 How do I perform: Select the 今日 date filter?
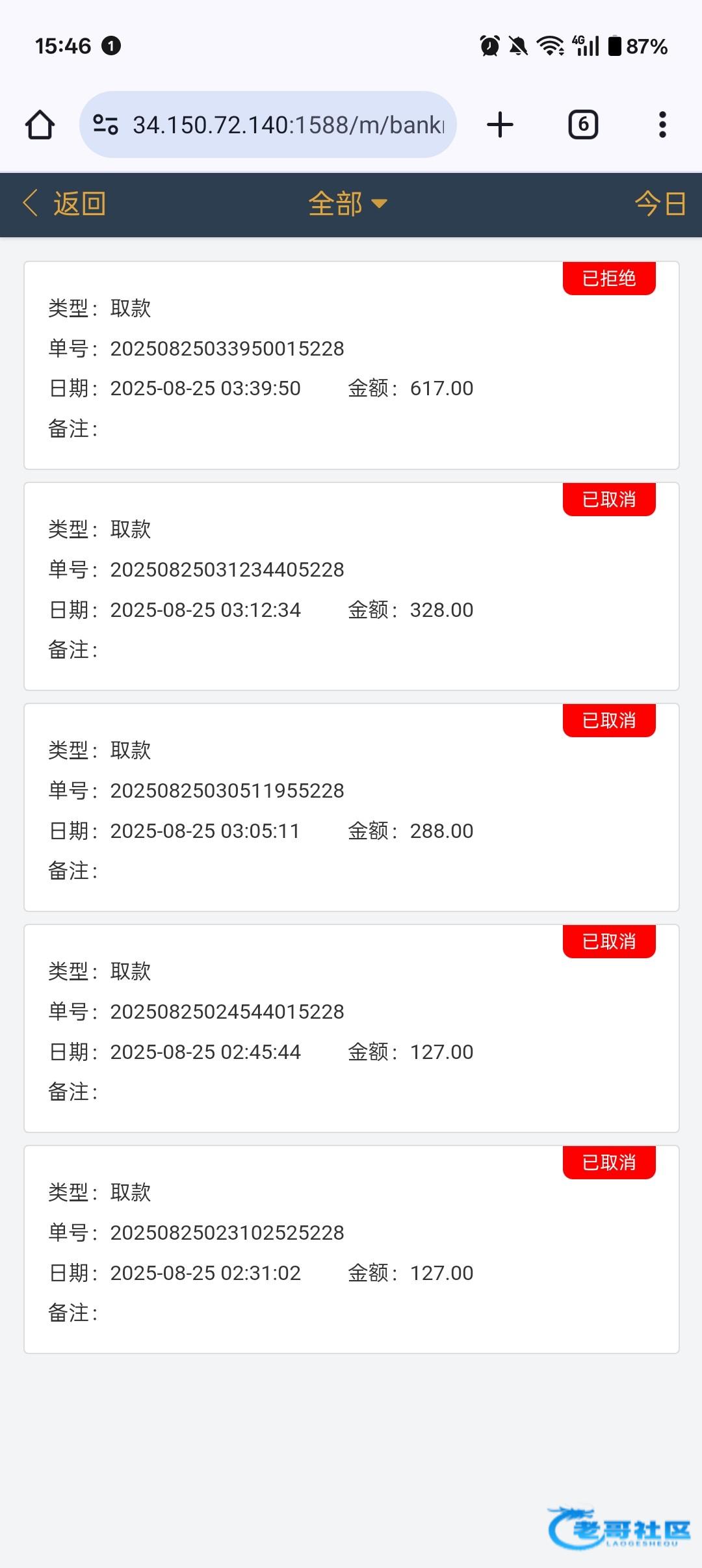click(660, 204)
